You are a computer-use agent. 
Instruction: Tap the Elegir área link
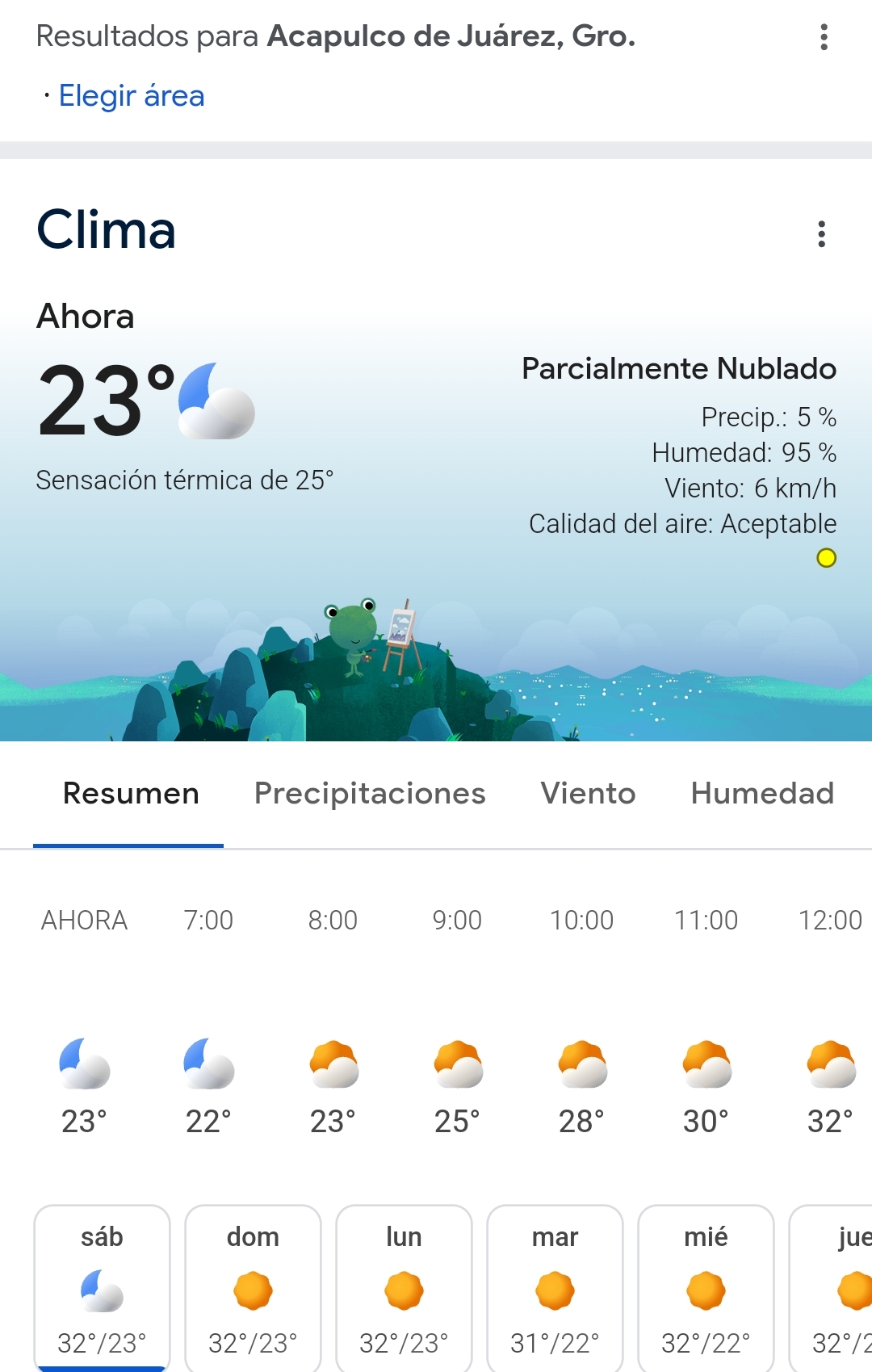click(x=132, y=96)
